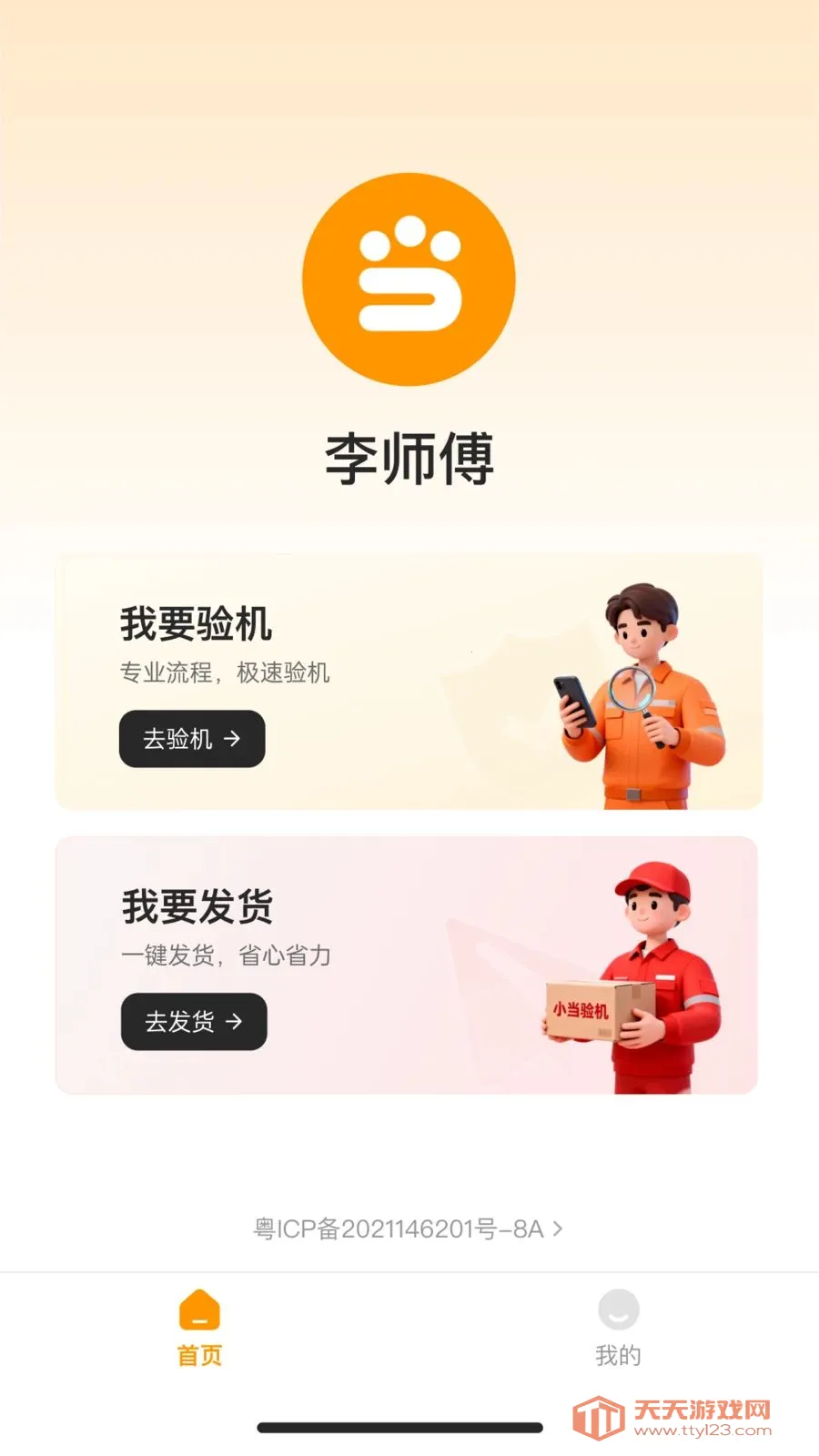Tap the 去发货 button
Screen dimensions: 819x1456
[194, 1022]
